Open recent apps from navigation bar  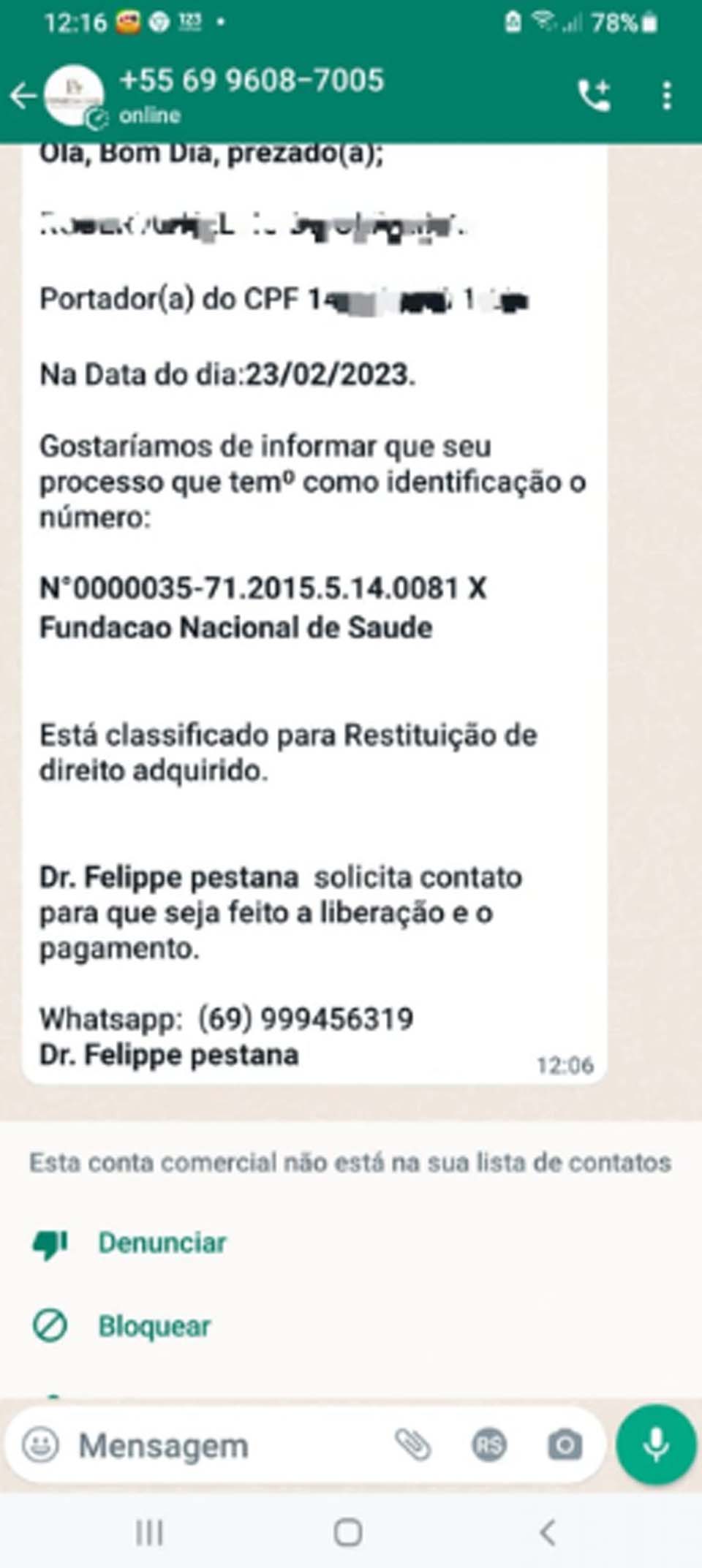(x=149, y=1532)
